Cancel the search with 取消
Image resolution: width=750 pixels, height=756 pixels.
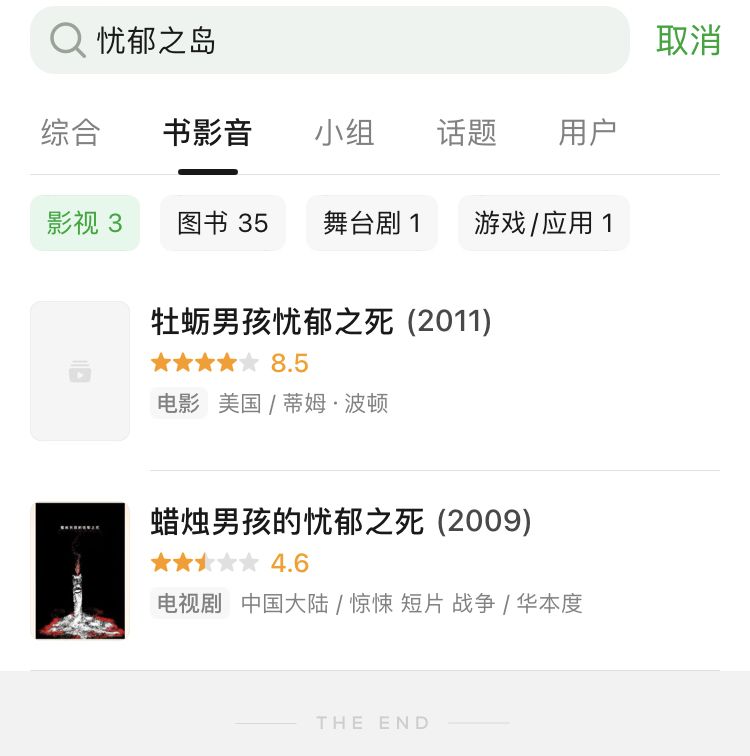point(688,40)
